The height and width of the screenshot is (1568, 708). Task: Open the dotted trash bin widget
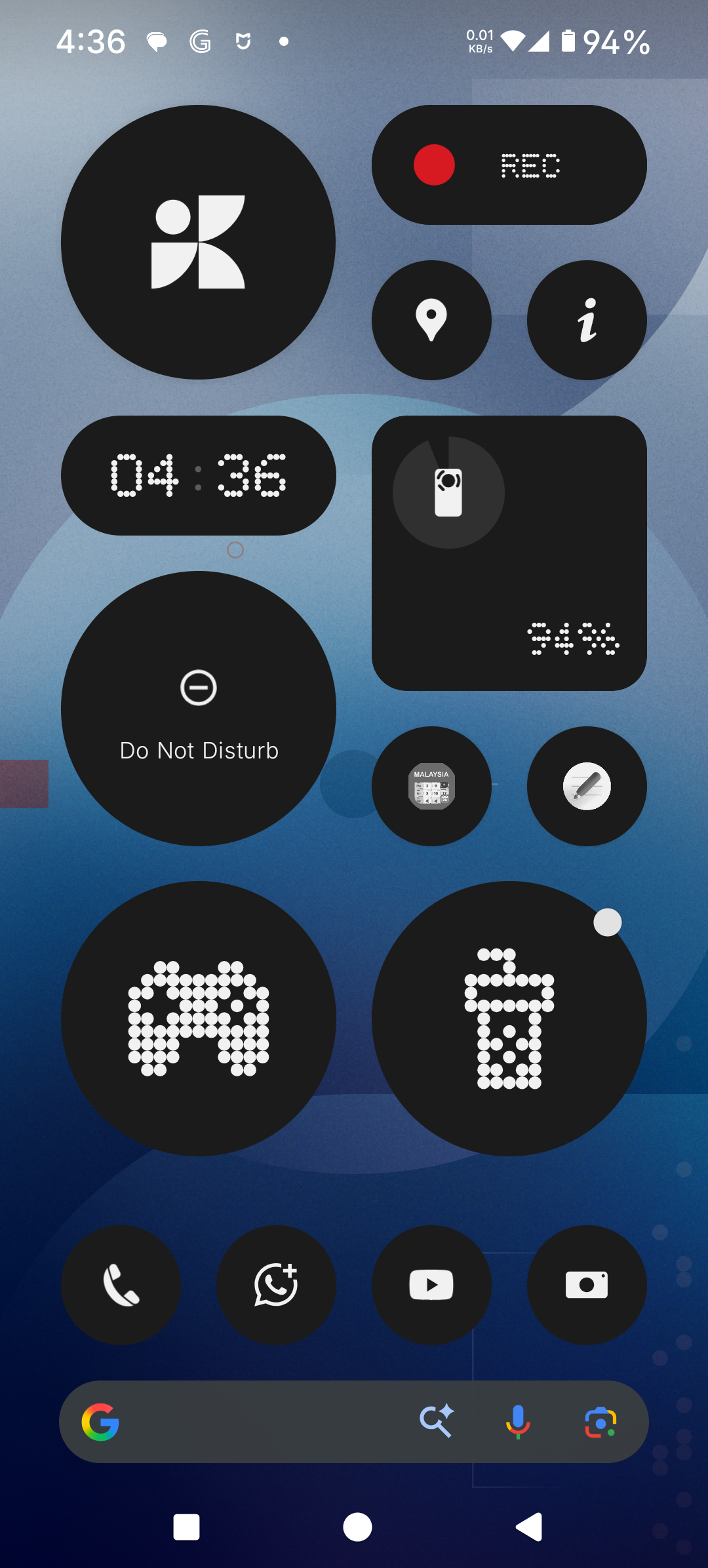click(x=509, y=1018)
